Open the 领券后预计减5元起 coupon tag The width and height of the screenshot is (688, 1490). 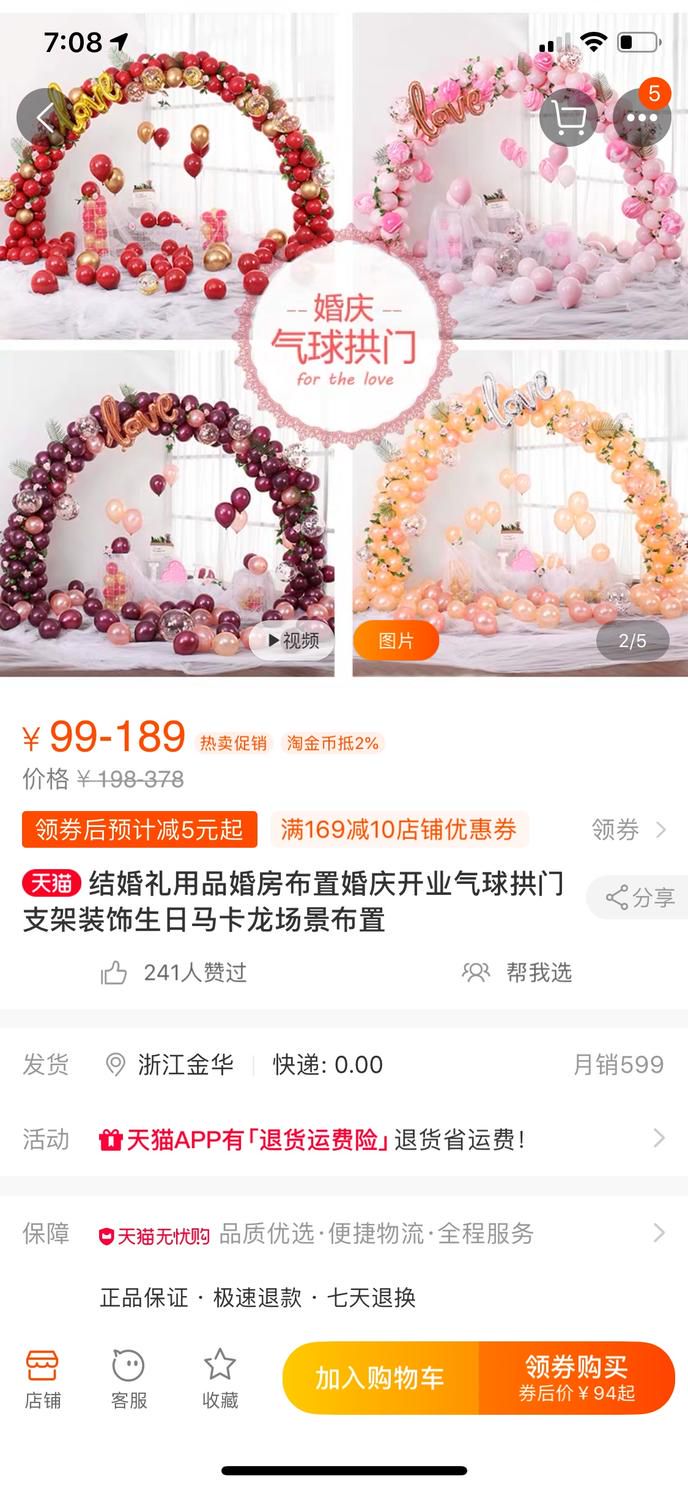tap(140, 829)
